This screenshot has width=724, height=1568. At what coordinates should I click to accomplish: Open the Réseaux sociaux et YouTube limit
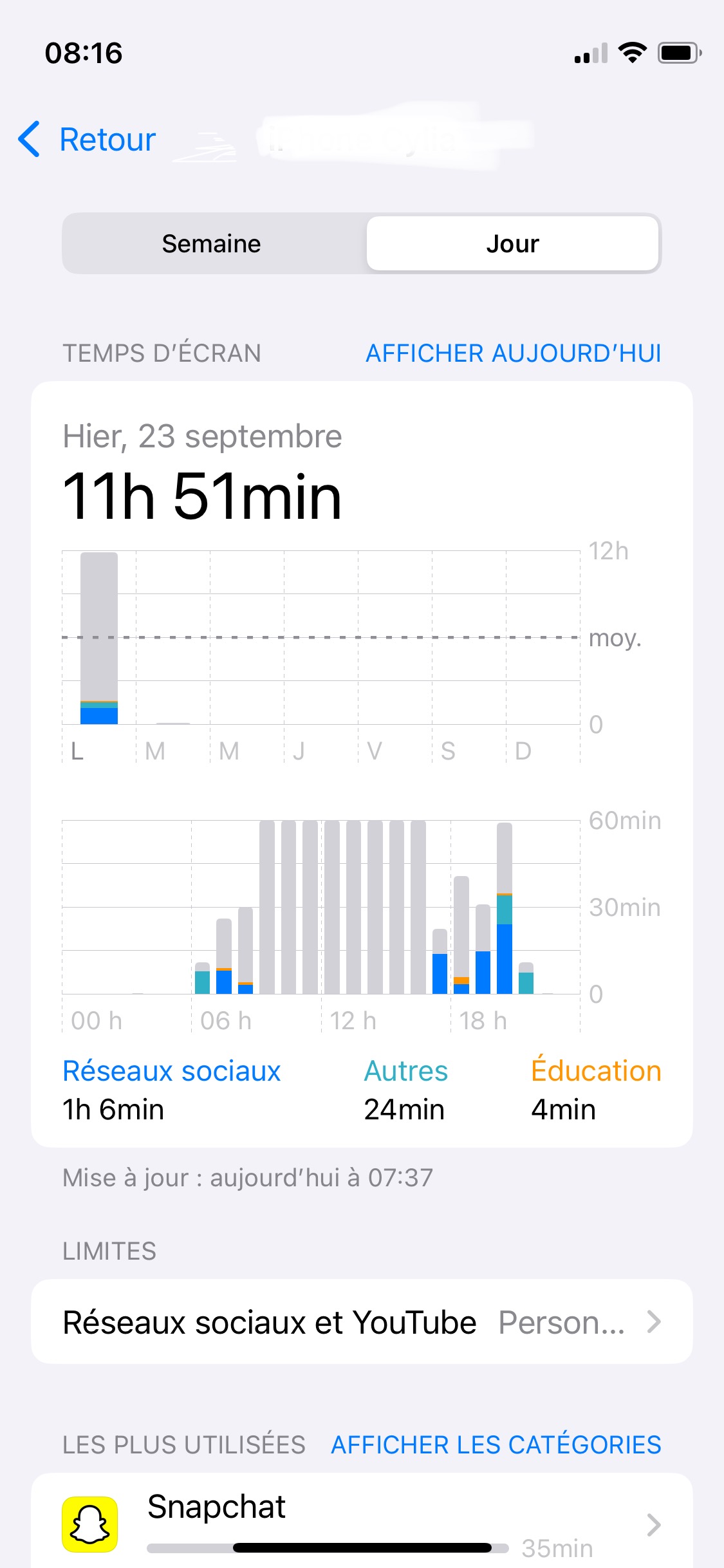(362, 1323)
